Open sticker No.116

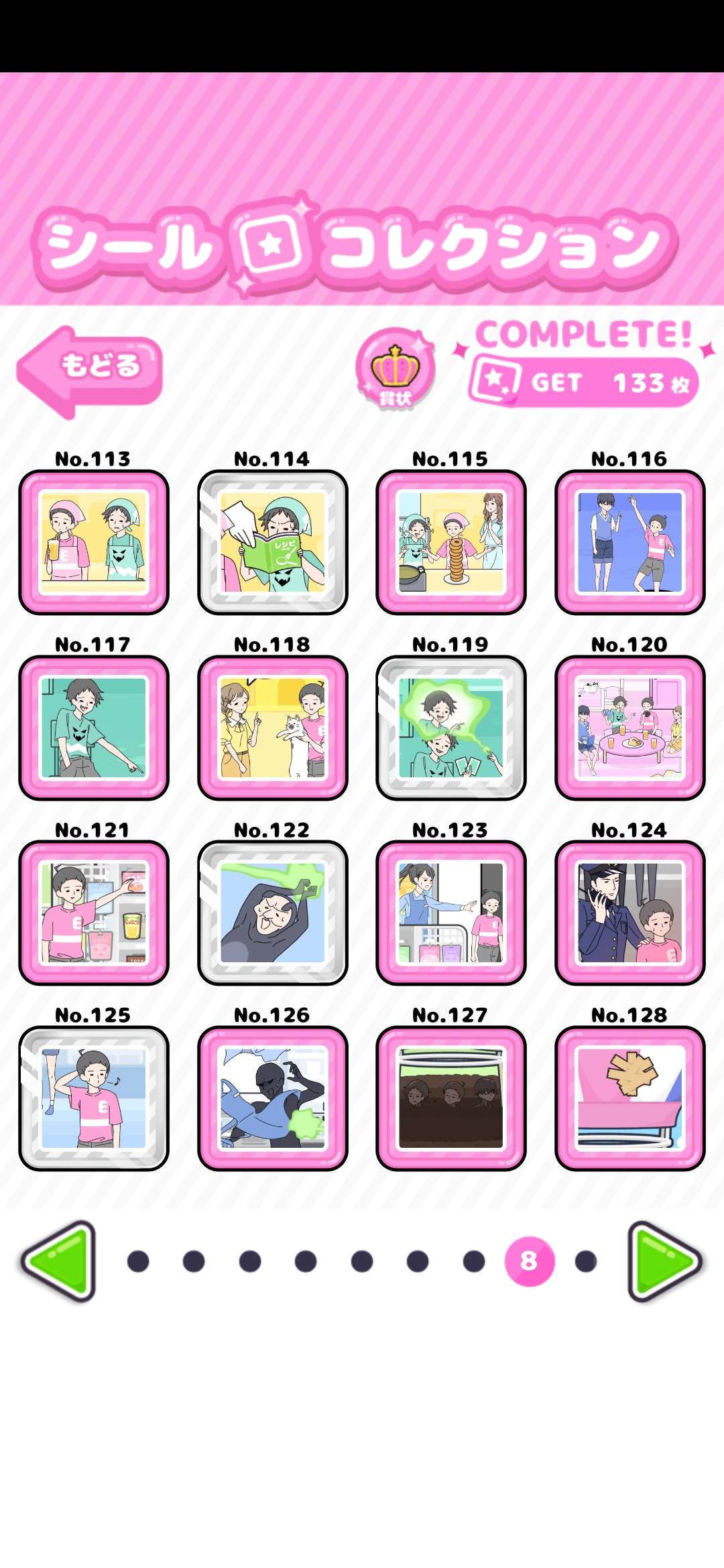[630, 542]
